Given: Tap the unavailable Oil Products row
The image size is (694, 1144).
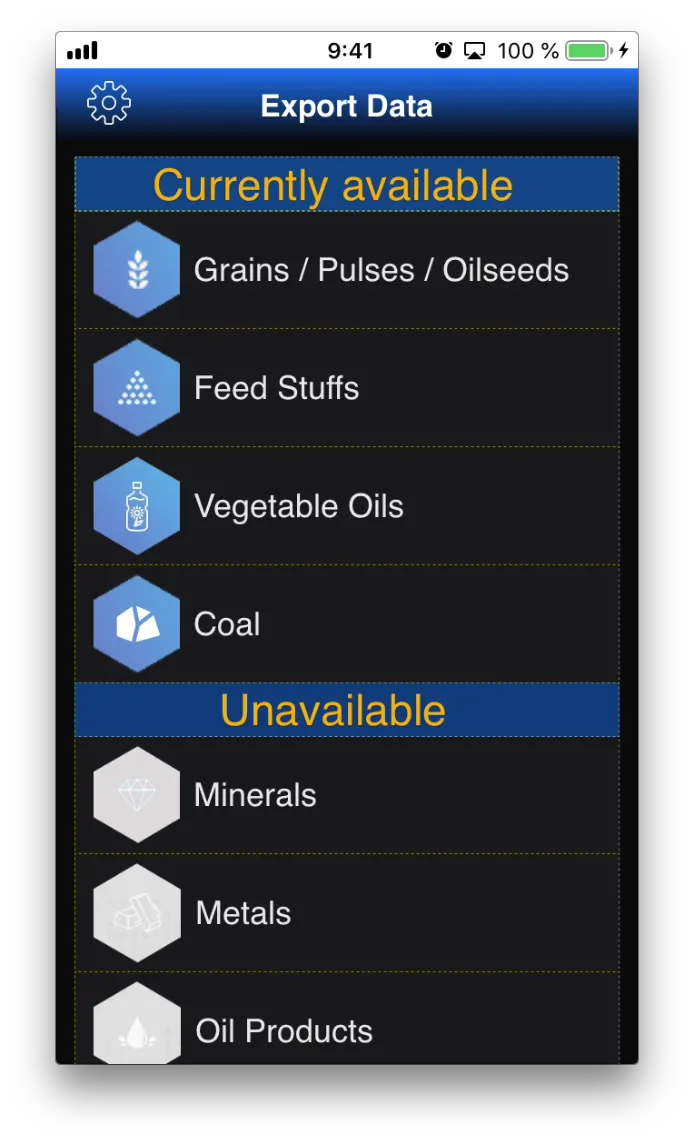Looking at the screenshot, I should tap(347, 1019).
